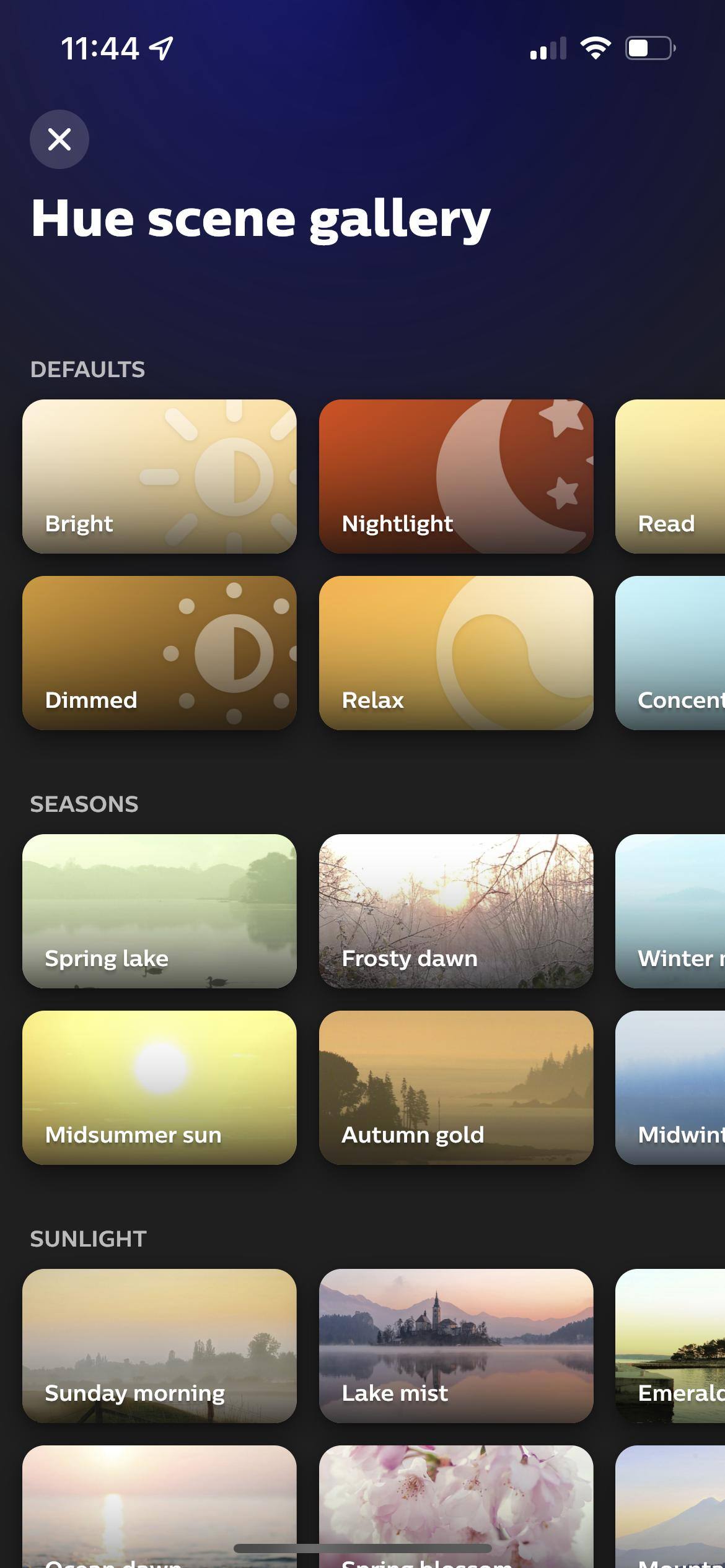Viewport: 725px width, 1568px height.
Task: Tap the Frosty dawn scene
Action: (456, 911)
